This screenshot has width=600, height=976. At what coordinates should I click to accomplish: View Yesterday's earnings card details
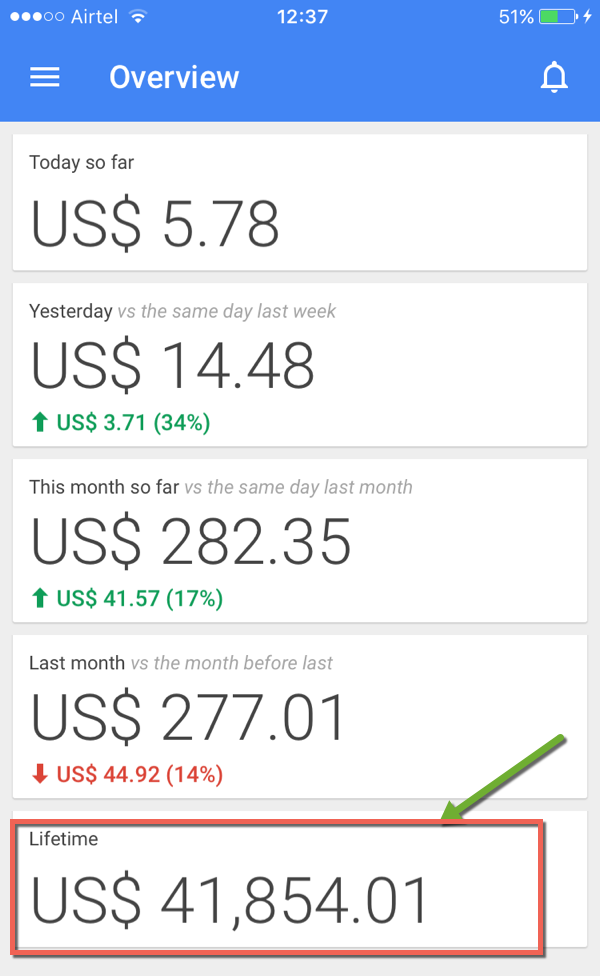[x=299, y=364]
